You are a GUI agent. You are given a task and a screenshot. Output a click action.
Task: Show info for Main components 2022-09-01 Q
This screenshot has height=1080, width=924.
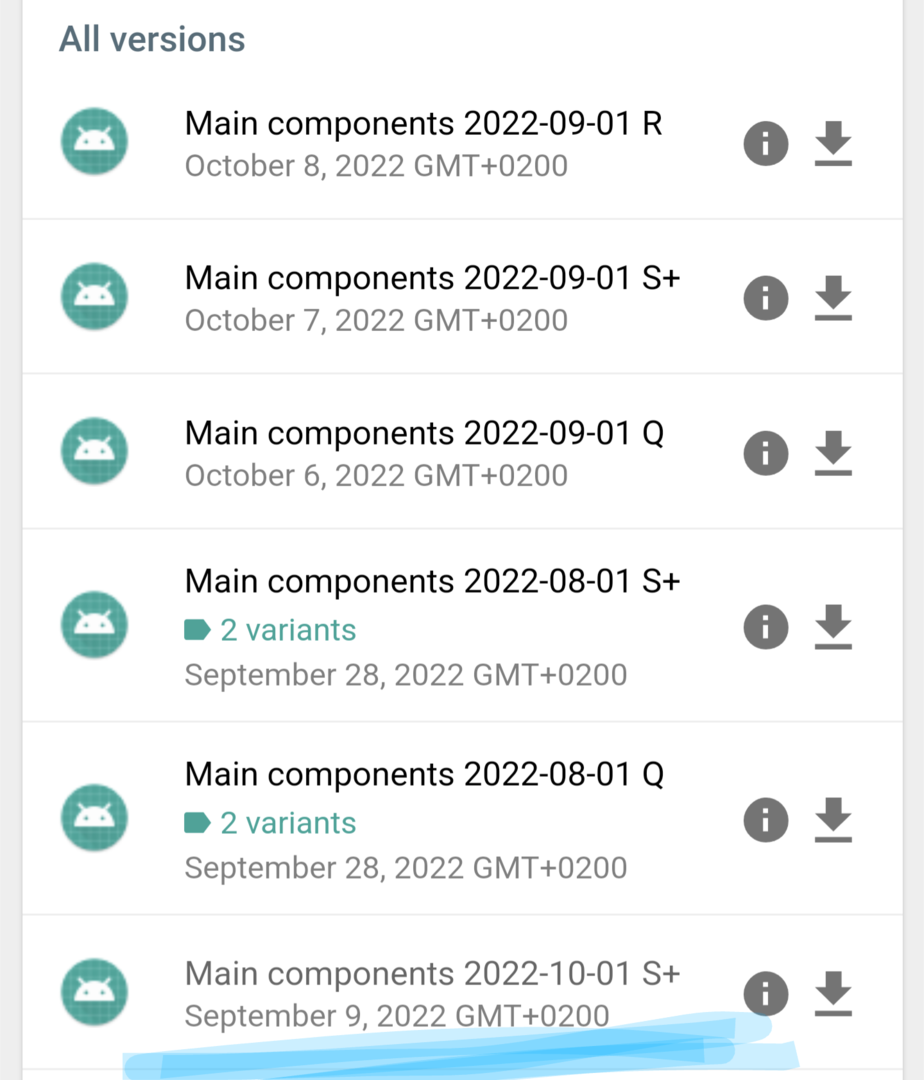coord(766,453)
